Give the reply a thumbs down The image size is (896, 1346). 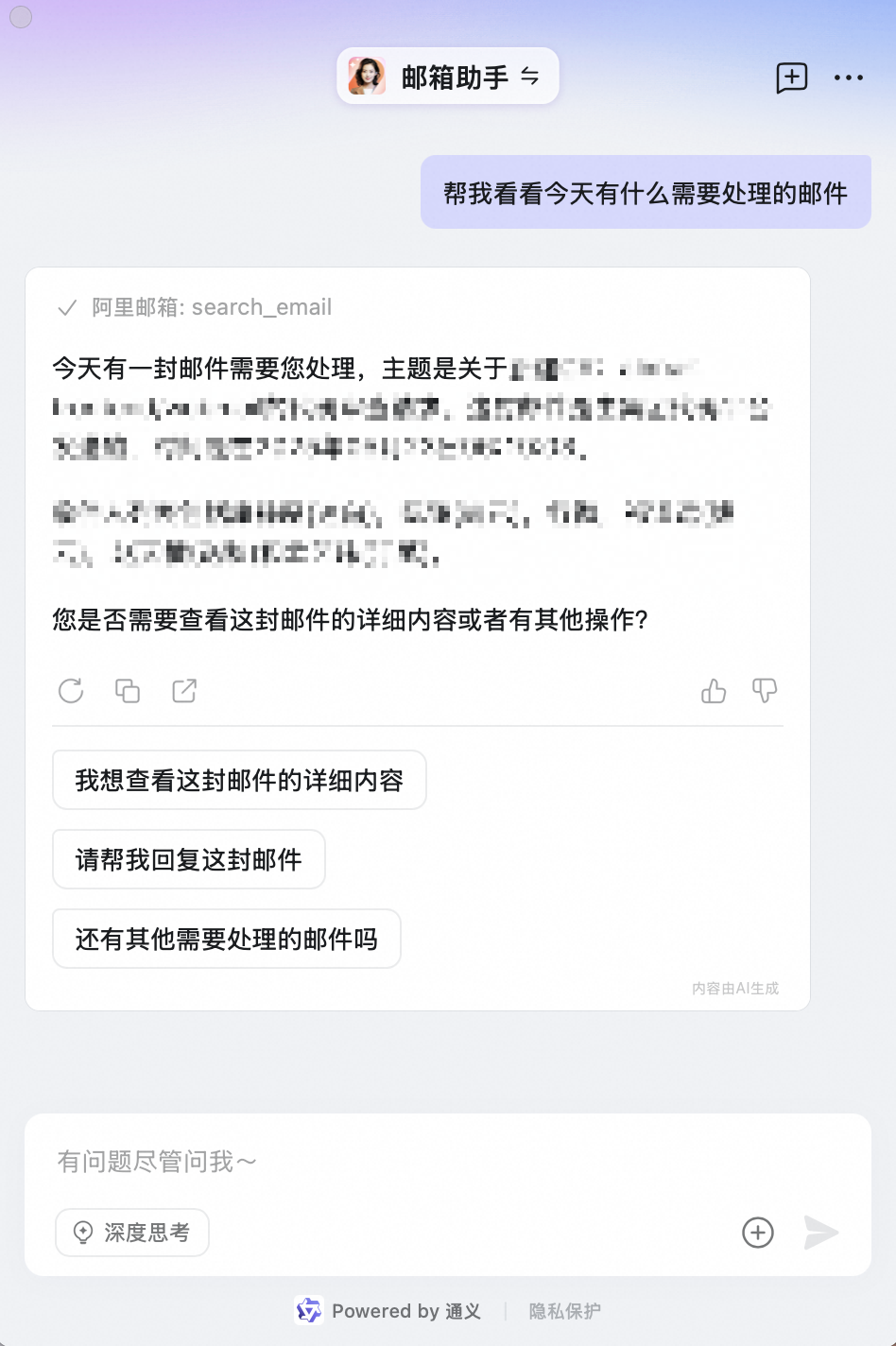pyautogui.click(x=765, y=691)
